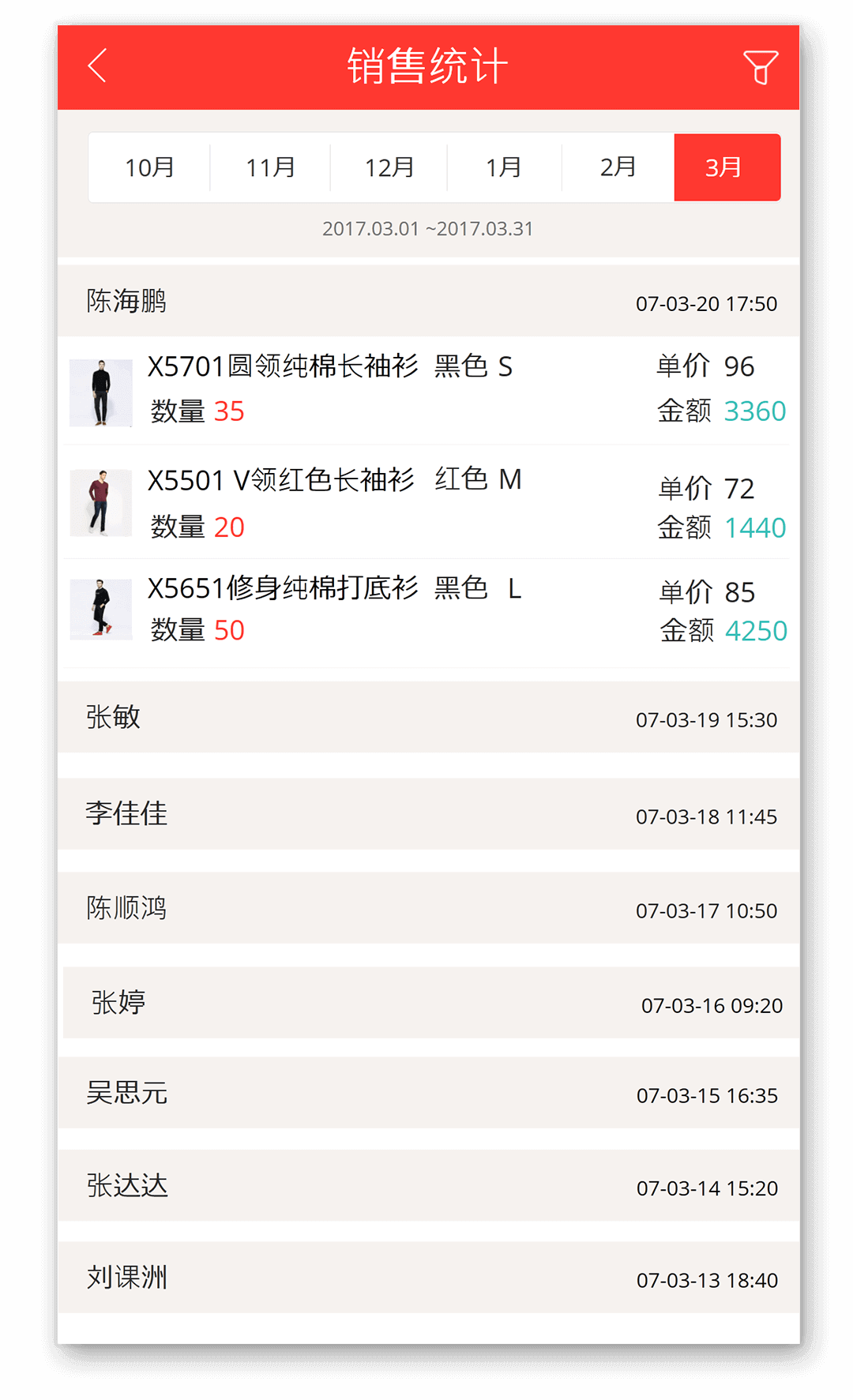Expand 张婷's sales record
Image resolution: width=853 pixels, height=1400 pixels.
[x=431, y=1003]
